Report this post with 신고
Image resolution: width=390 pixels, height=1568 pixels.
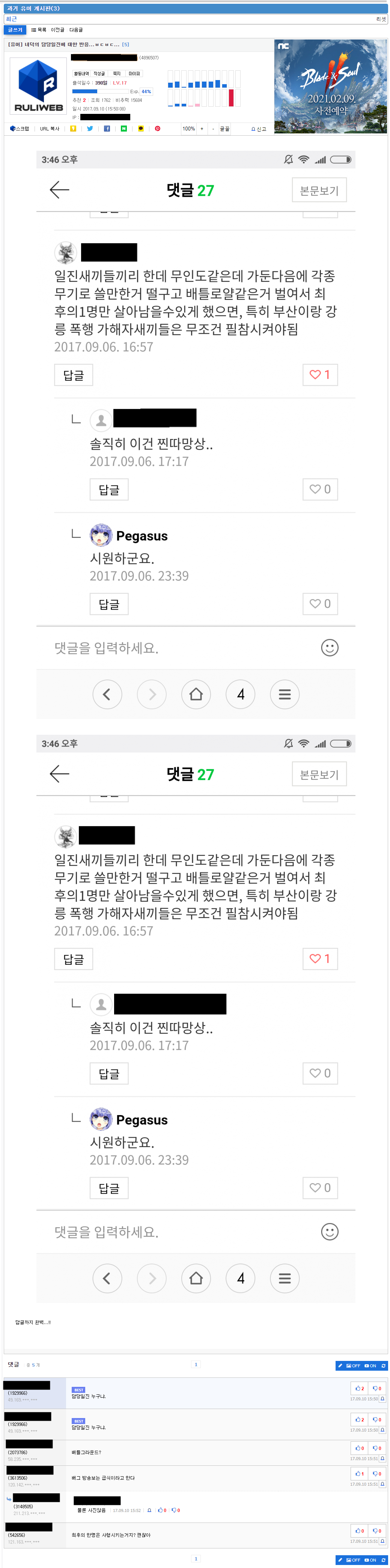pyautogui.click(x=259, y=129)
